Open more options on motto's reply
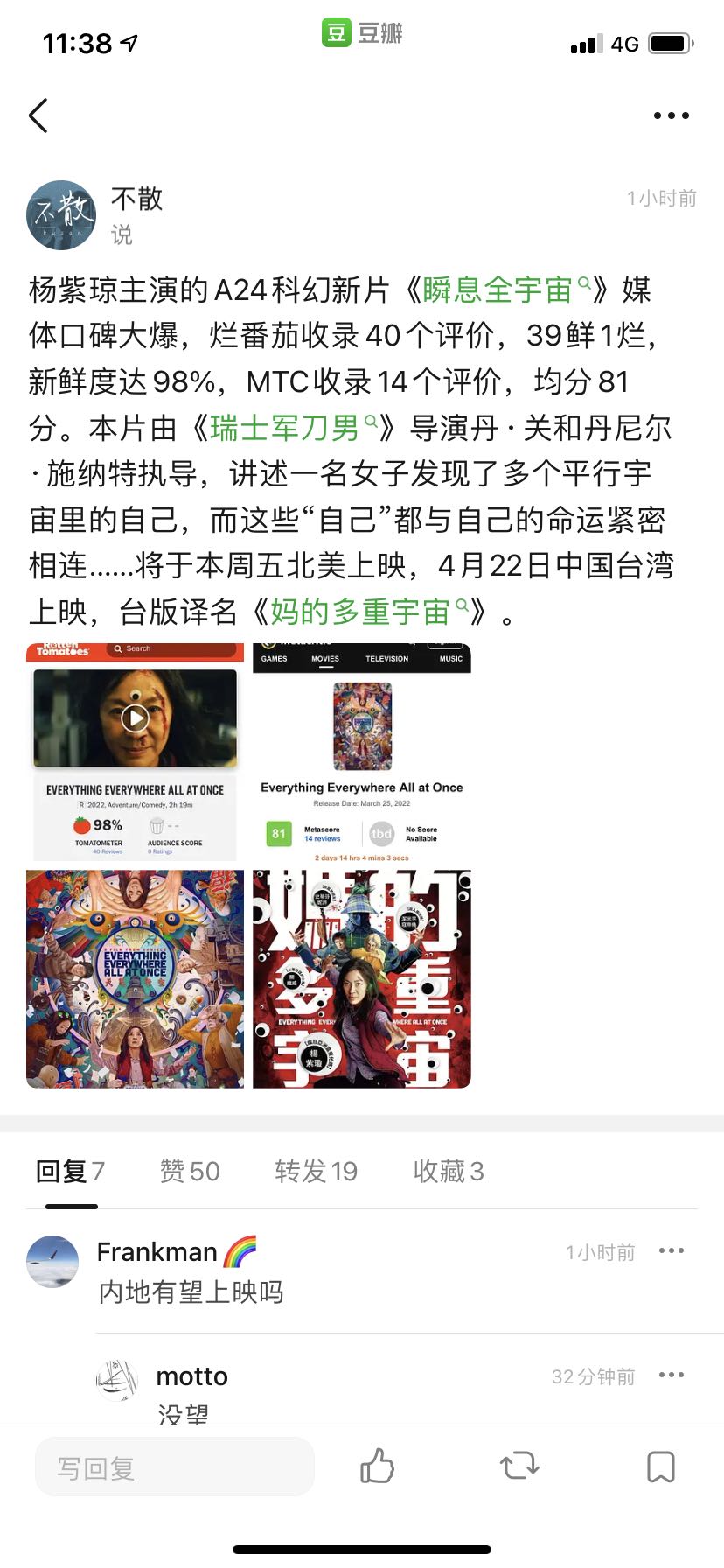 (x=671, y=1375)
